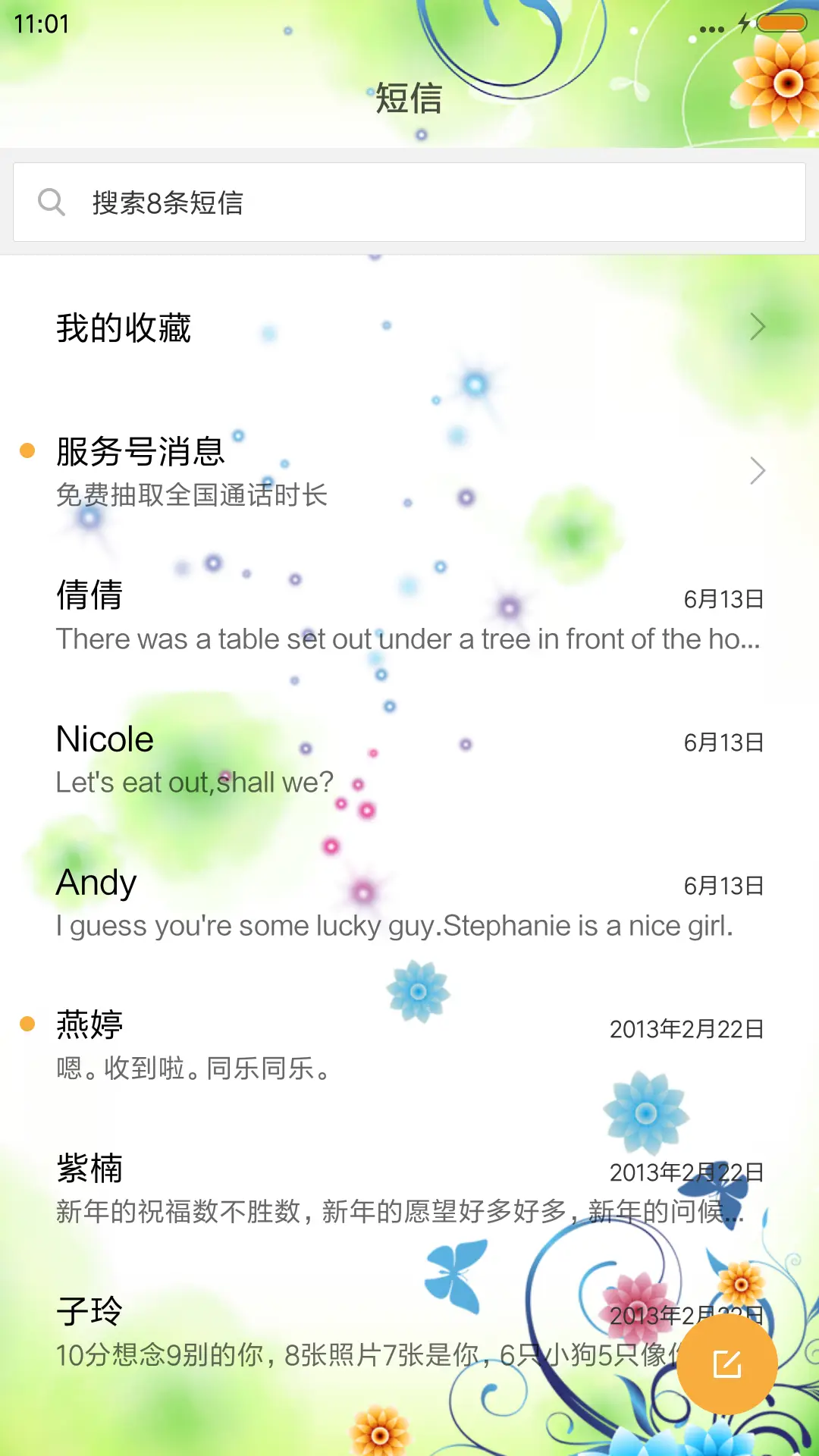Click the battery indicator in status bar

tap(783, 23)
